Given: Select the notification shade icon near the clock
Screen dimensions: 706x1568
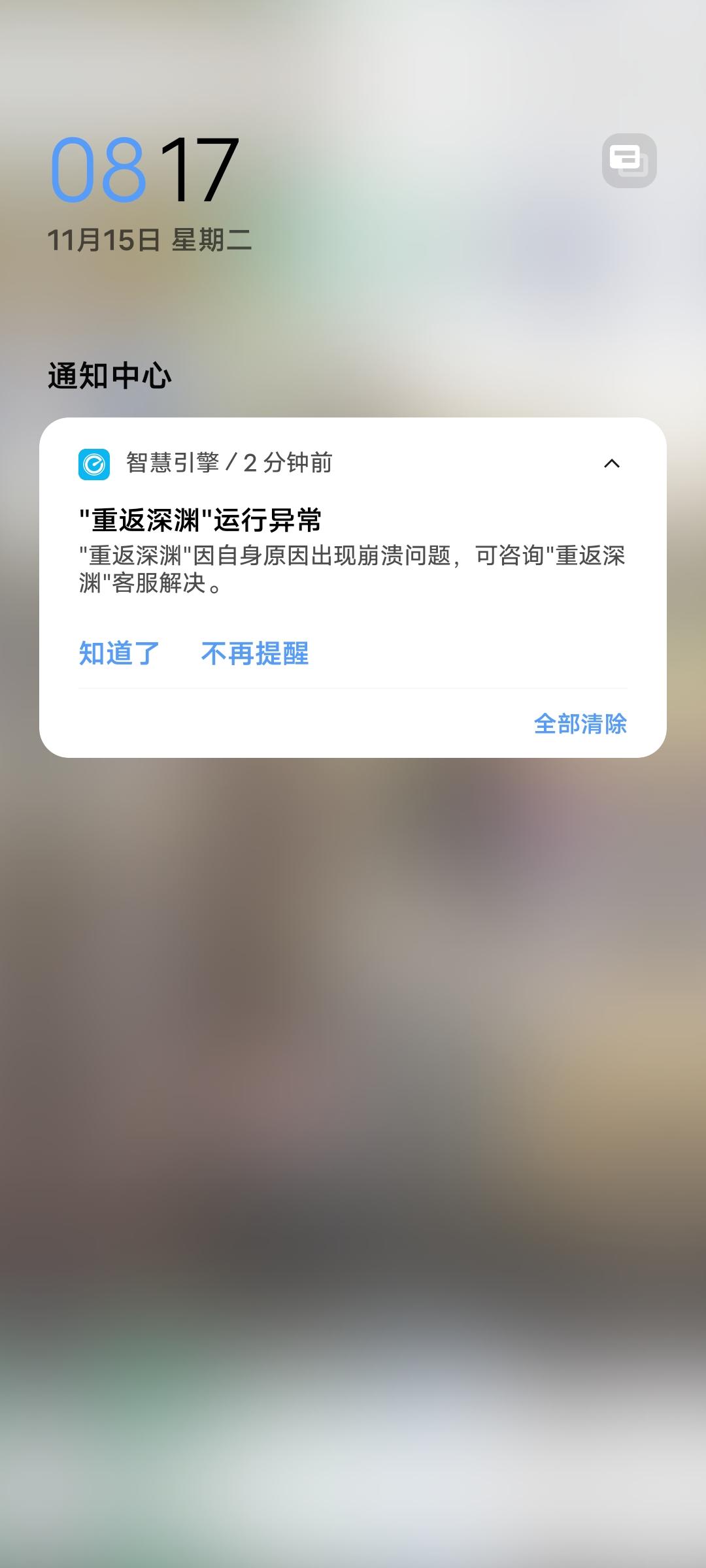Looking at the screenshot, I should pos(629,161).
